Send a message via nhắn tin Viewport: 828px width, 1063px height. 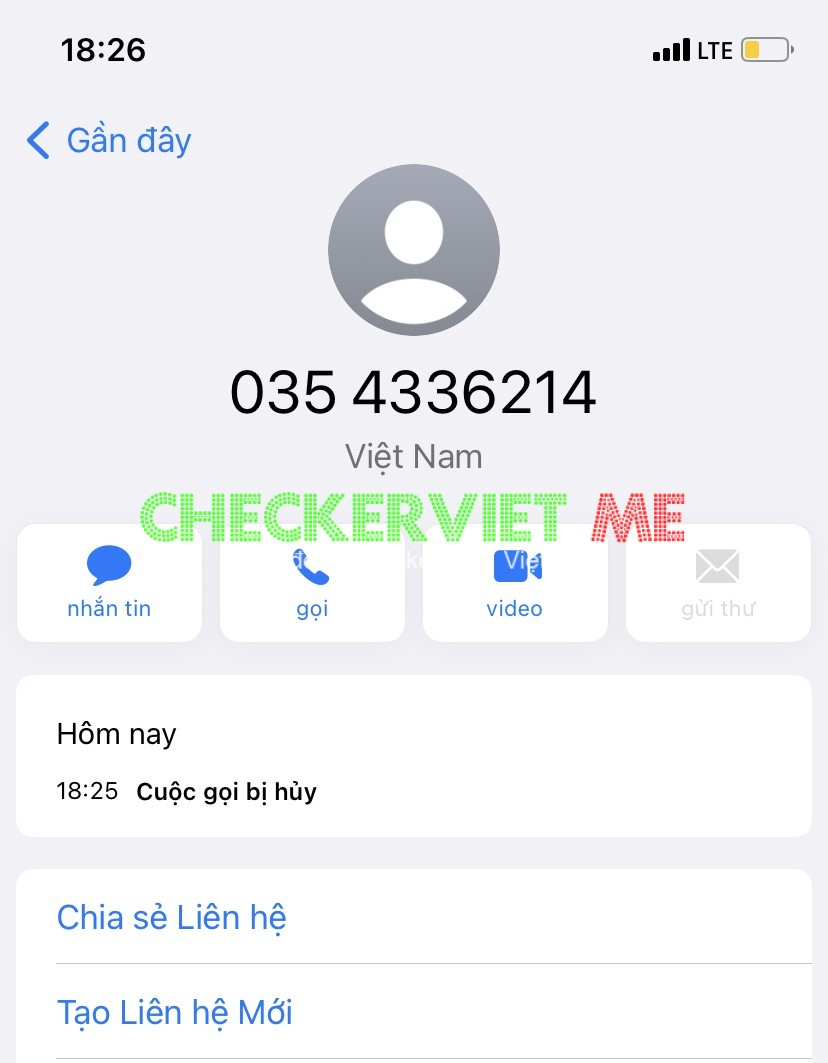tap(109, 584)
